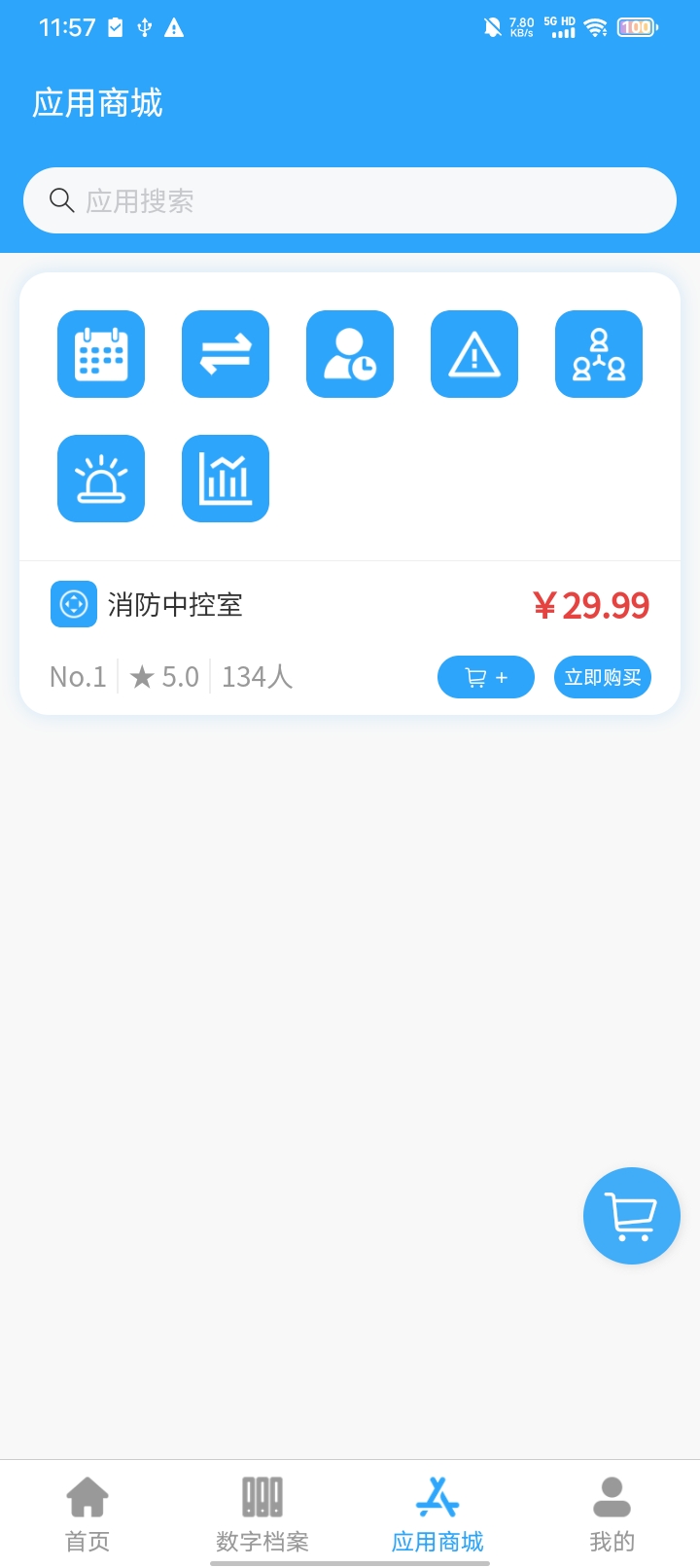This screenshot has height=1568, width=700.
Task: Go to the 我的 tab
Action: (x=612, y=1515)
